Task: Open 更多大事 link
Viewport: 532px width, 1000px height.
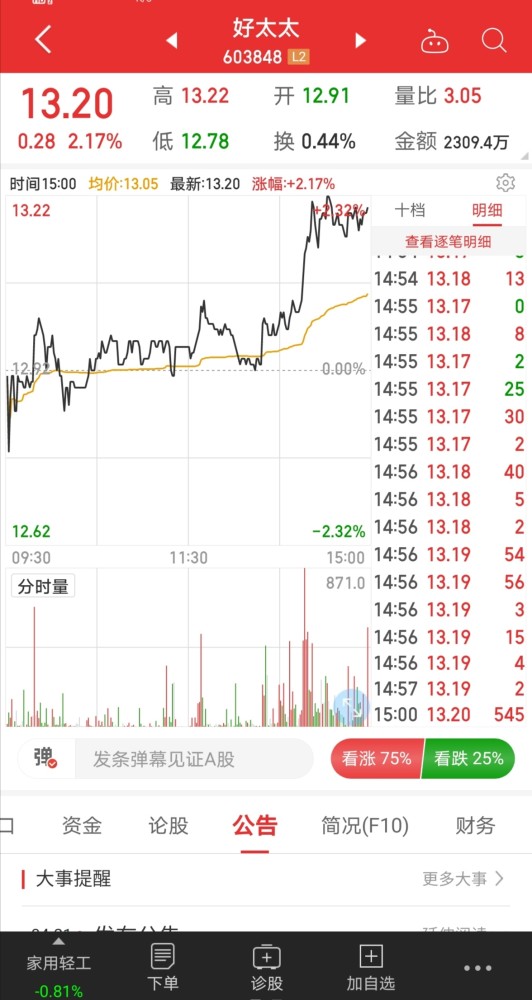Action: pyautogui.click(x=463, y=879)
